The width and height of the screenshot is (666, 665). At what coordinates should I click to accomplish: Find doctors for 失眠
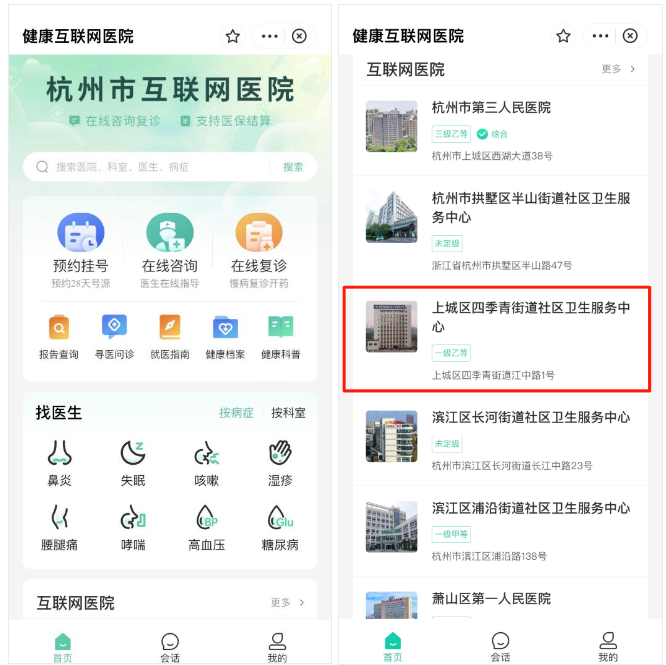[x=133, y=464]
